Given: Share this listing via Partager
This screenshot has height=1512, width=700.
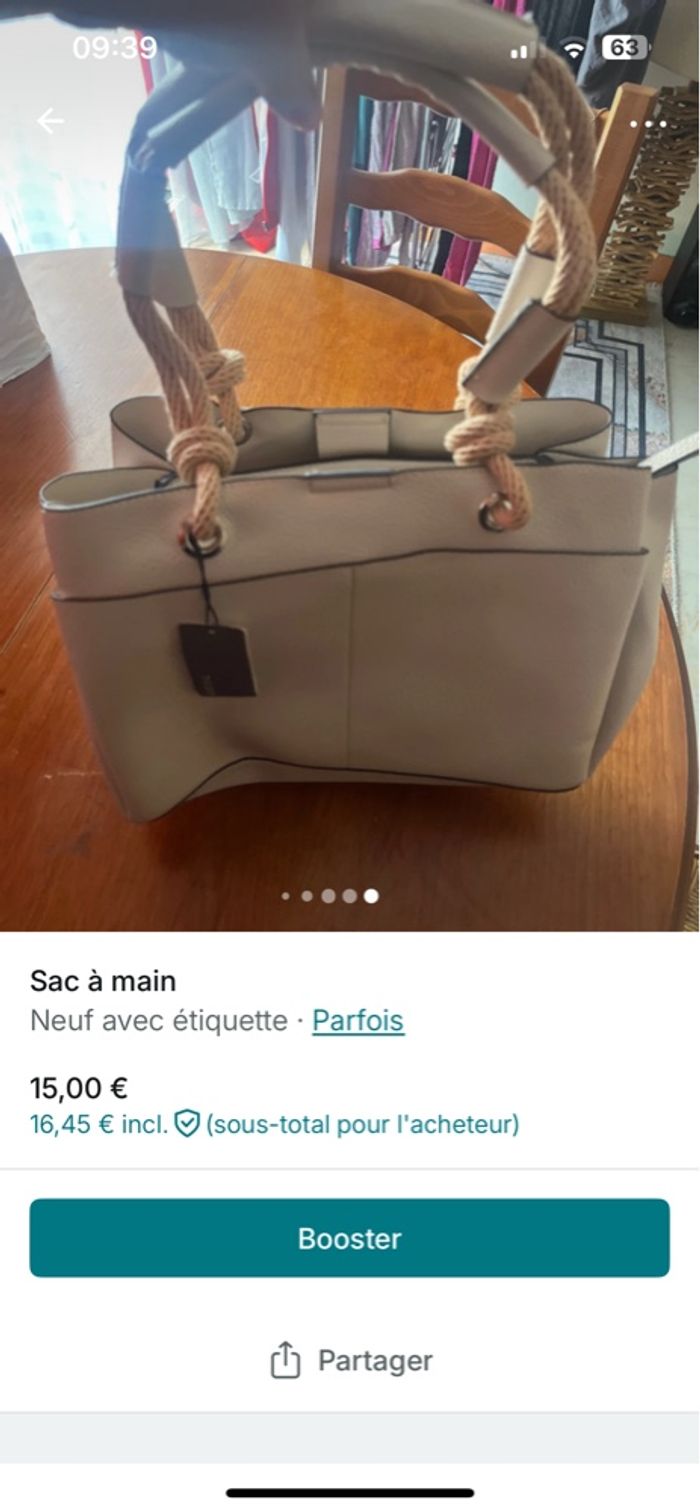Looking at the screenshot, I should pos(351,1360).
